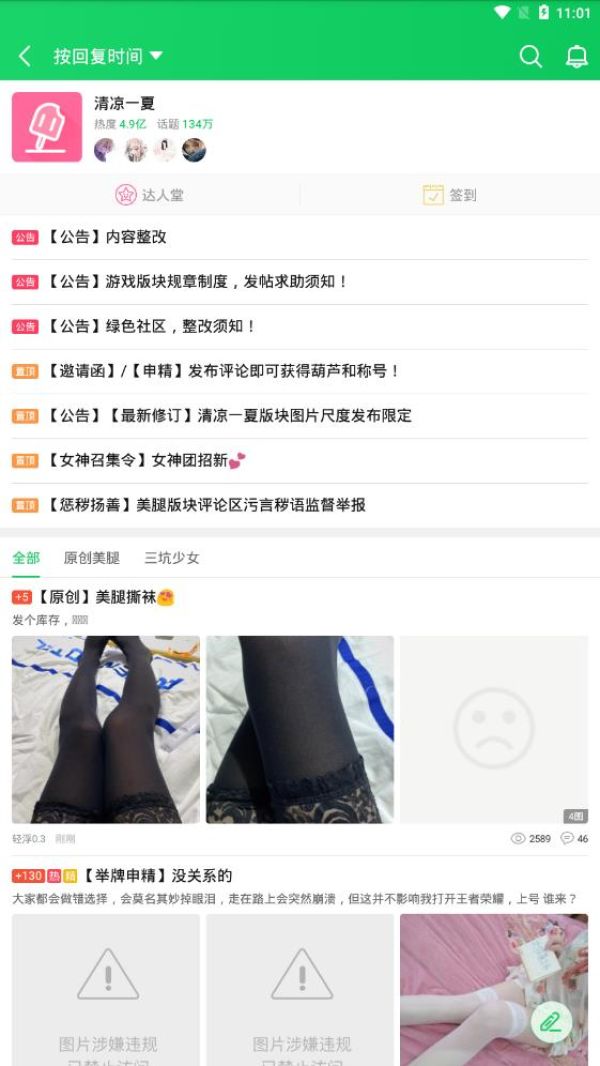Open 游戏版块规章制度 announcement

pos(197,282)
